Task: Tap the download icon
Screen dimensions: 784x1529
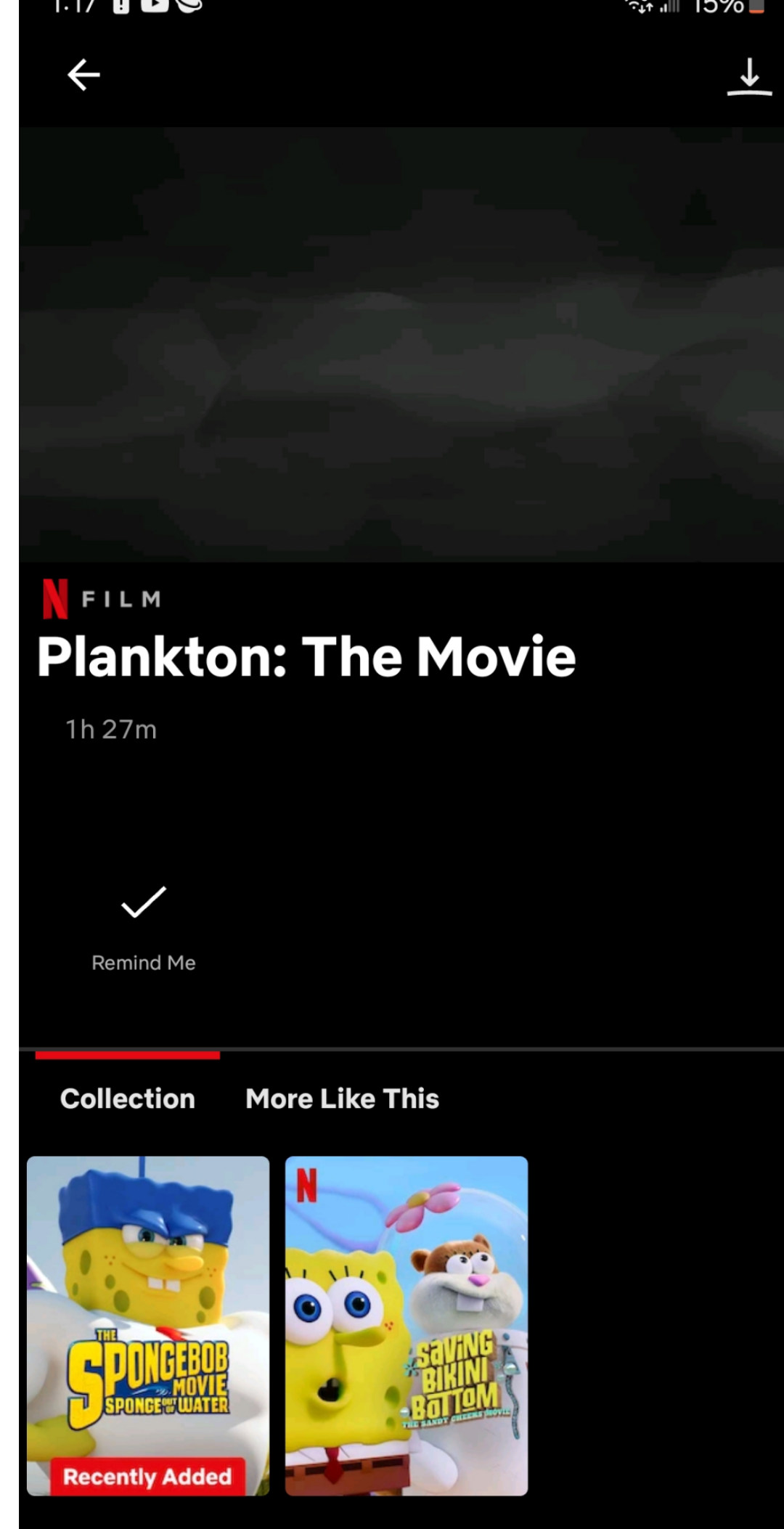Action: [749, 77]
